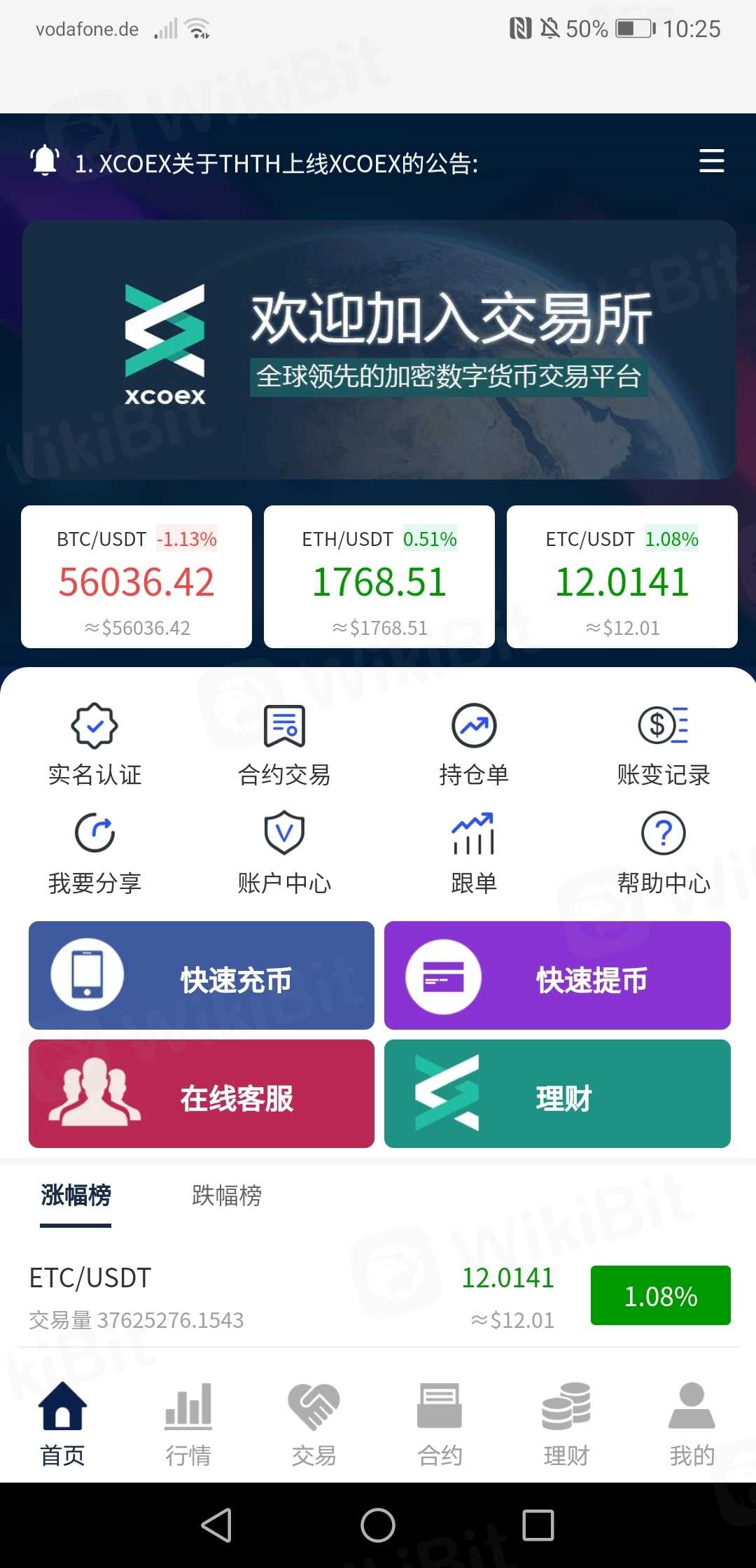
Task: Tap 我要分享 to share
Action: tap(94, 852)
